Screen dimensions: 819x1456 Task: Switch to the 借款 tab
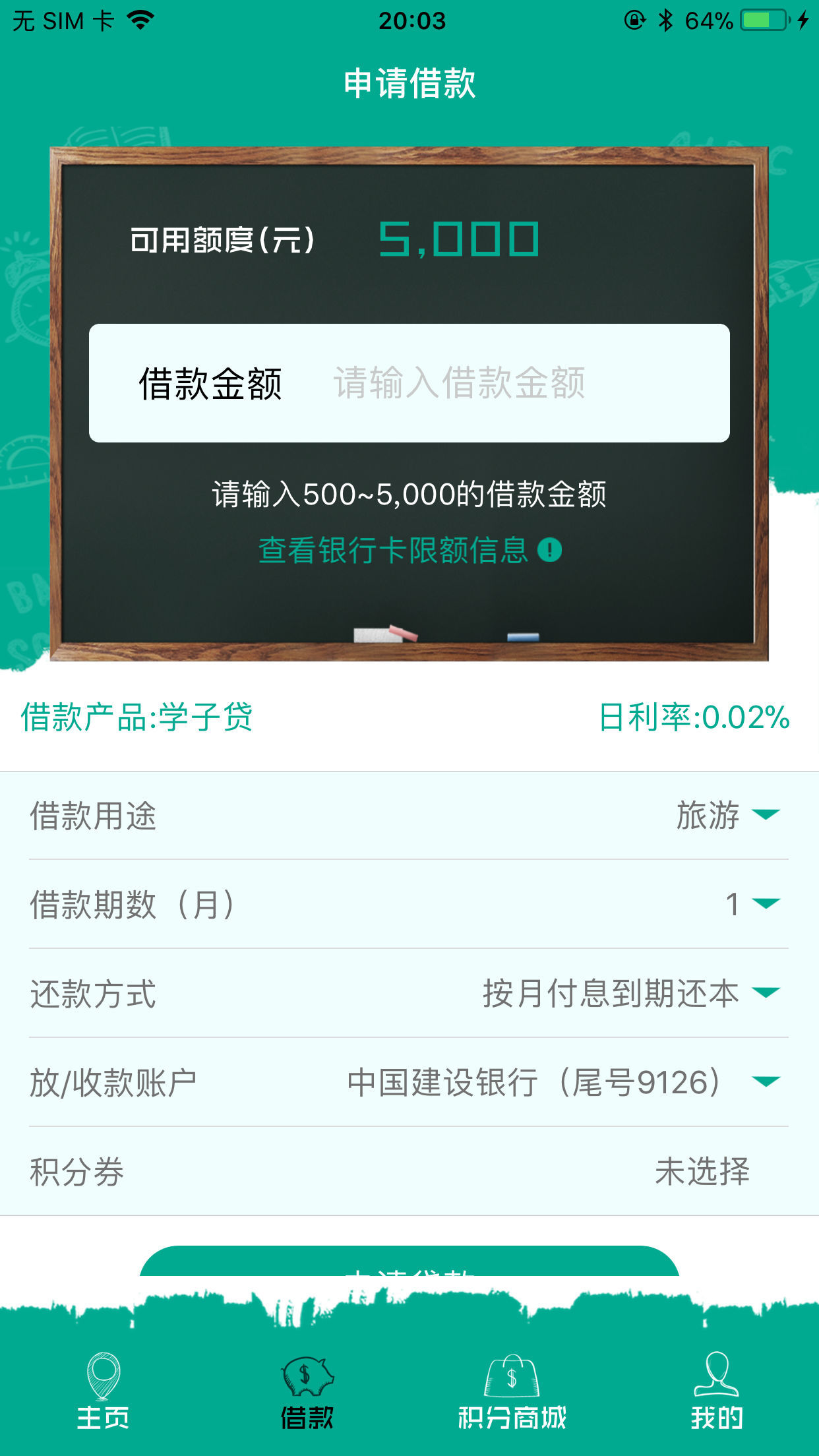point(307,1391)
